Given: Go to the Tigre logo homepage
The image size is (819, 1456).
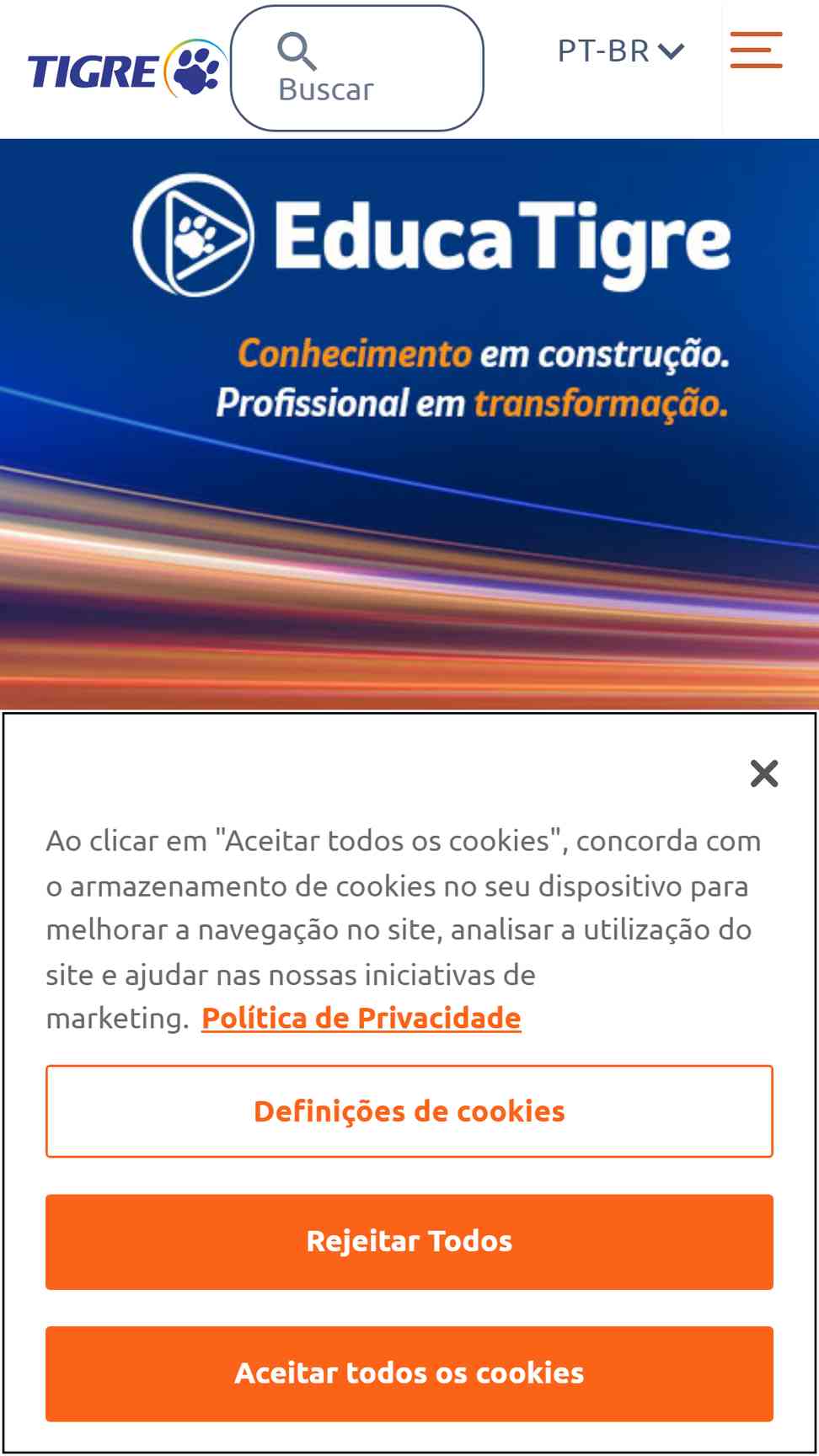Looking at the screenshot, I should click(126, 69).
